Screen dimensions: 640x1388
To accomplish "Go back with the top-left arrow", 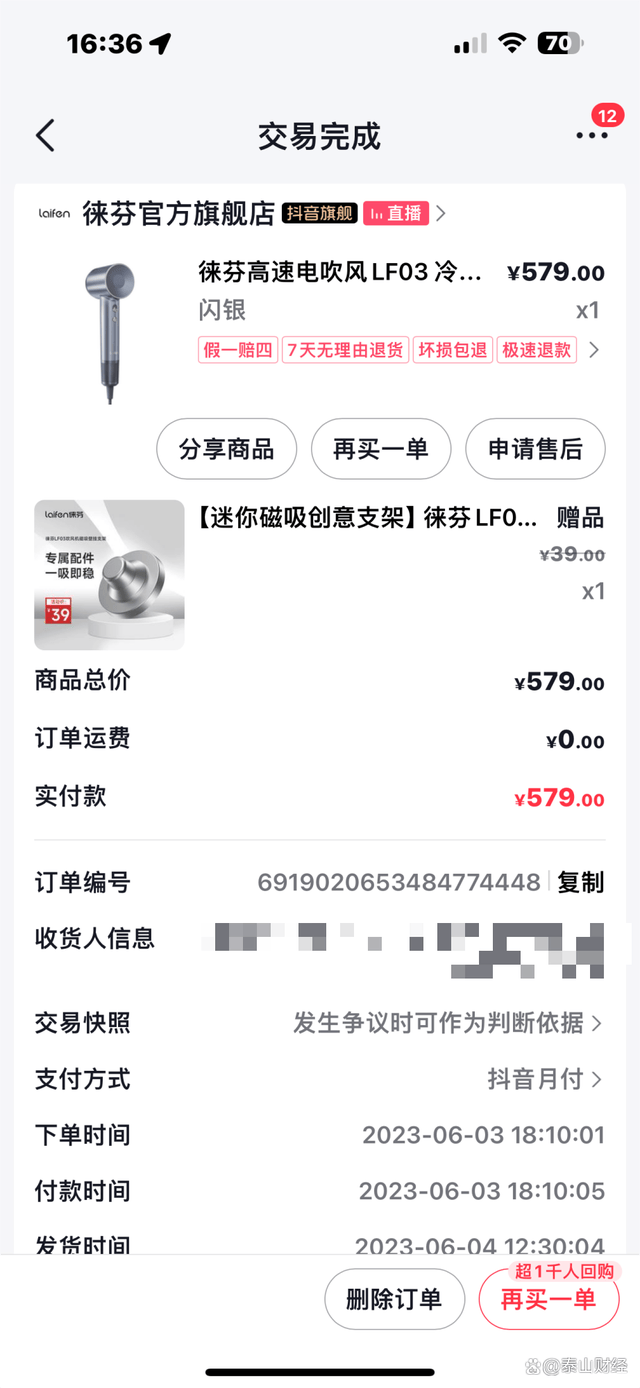I will coord(45,136).
